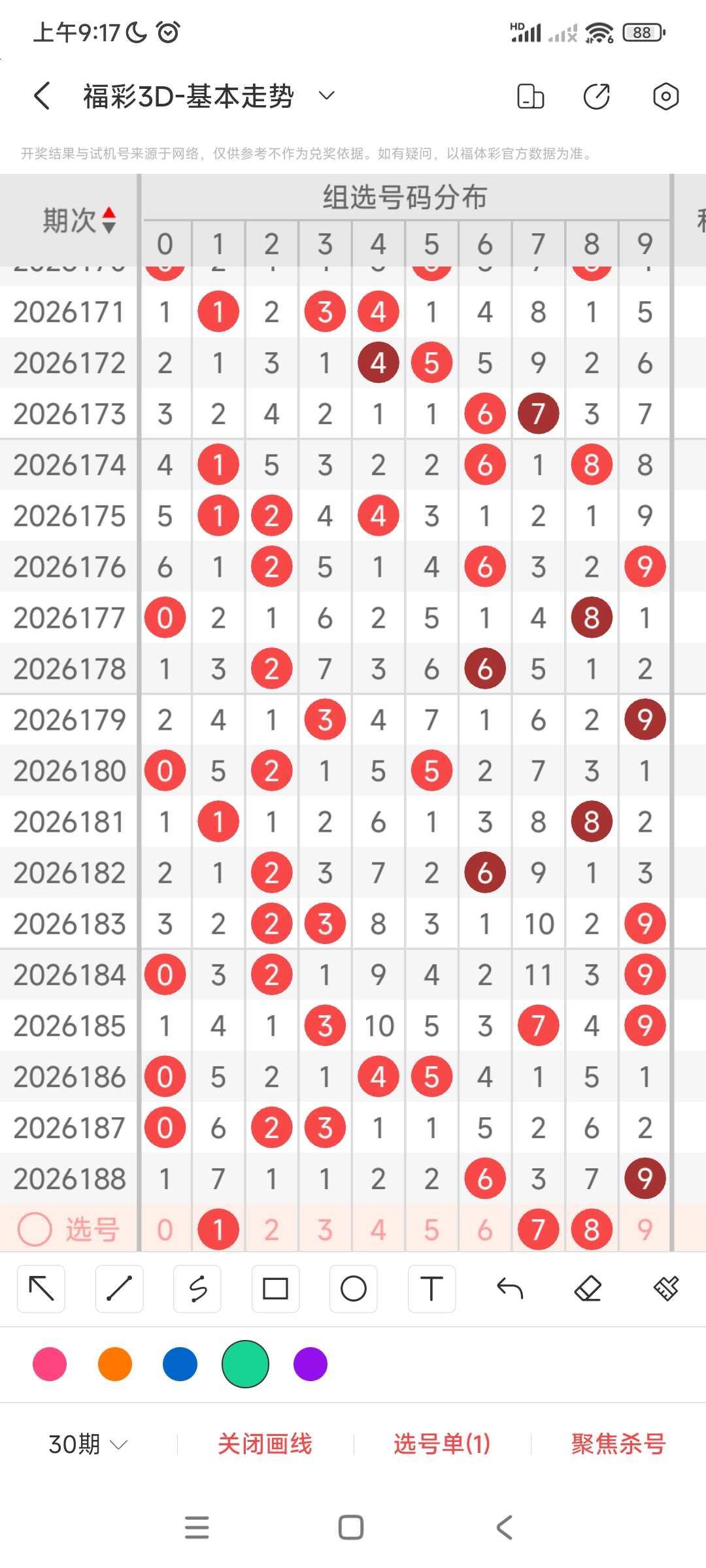Choose the pink drawing color
This screenshot has height=1568, width=706.
coord(50,1364)
